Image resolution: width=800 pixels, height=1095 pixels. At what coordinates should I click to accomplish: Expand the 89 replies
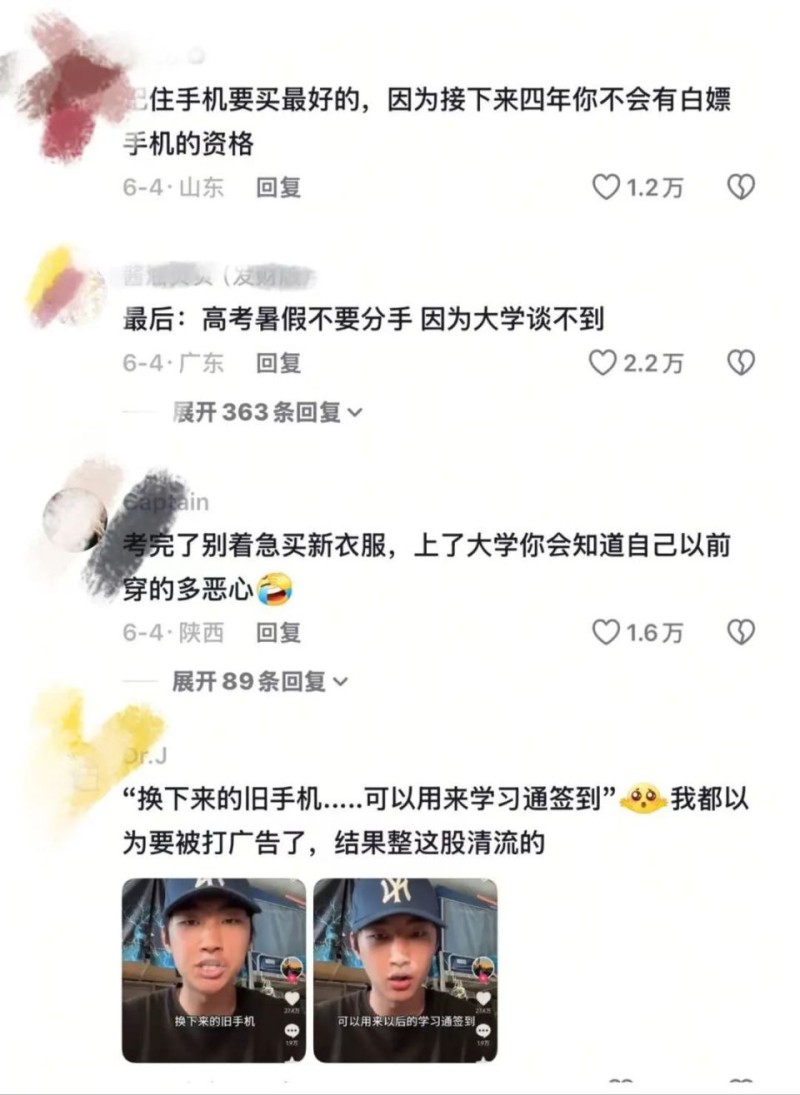tap(259, 682)
